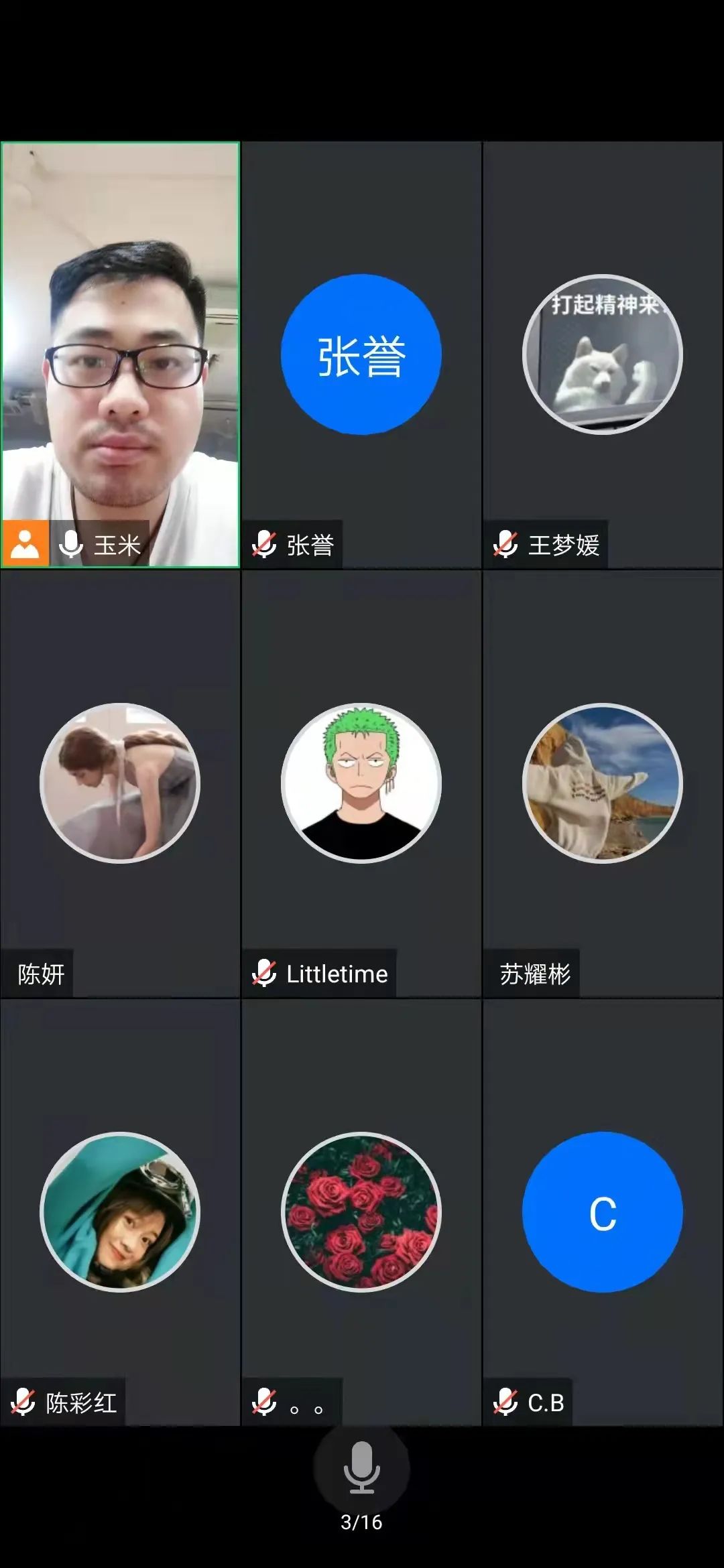Open the rose avatar participant tile
This screenshot has height=1568, width=724.
361,1212
